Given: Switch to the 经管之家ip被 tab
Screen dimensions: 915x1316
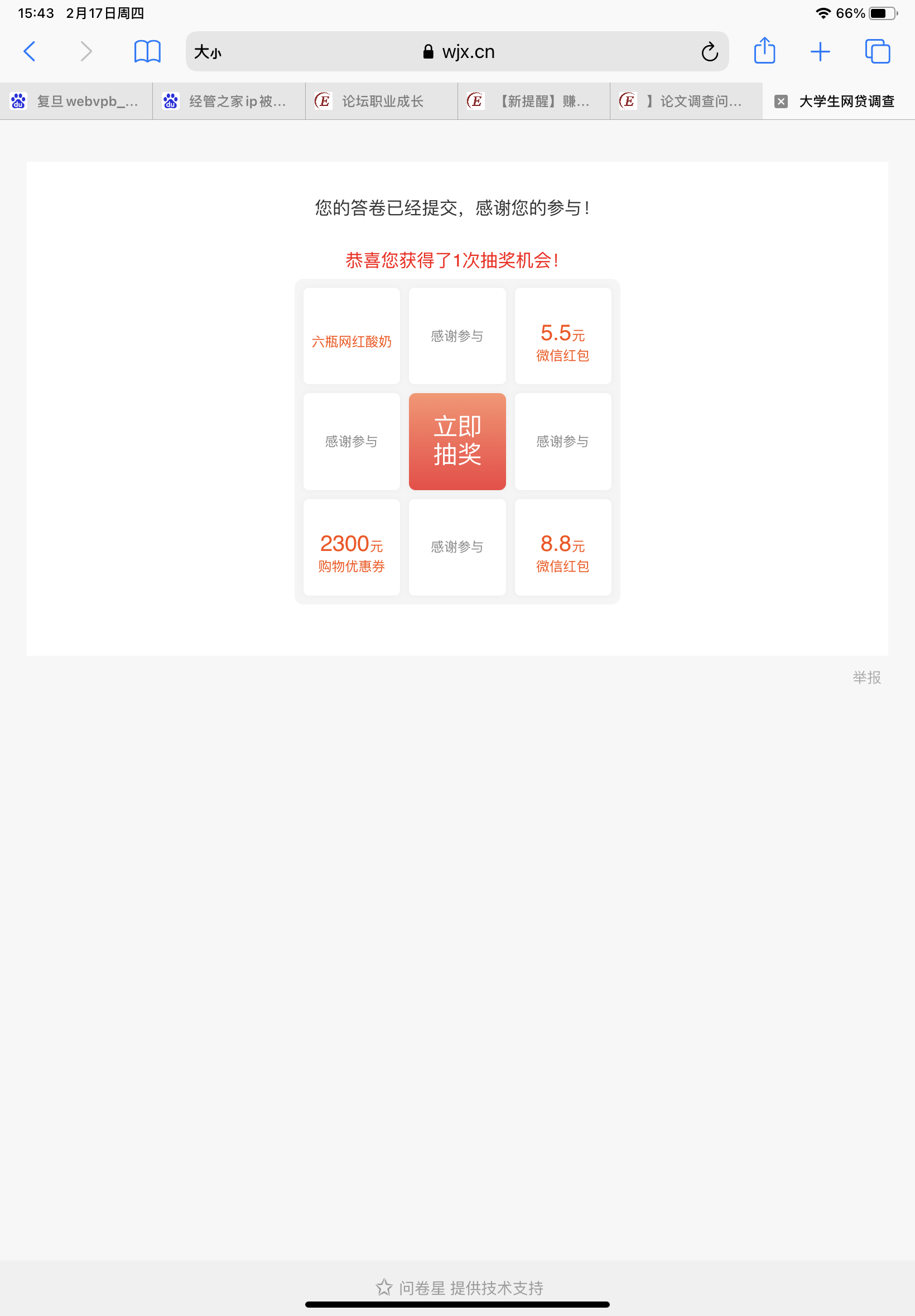Looking at the screenshot, I should (x=229, y=101).
